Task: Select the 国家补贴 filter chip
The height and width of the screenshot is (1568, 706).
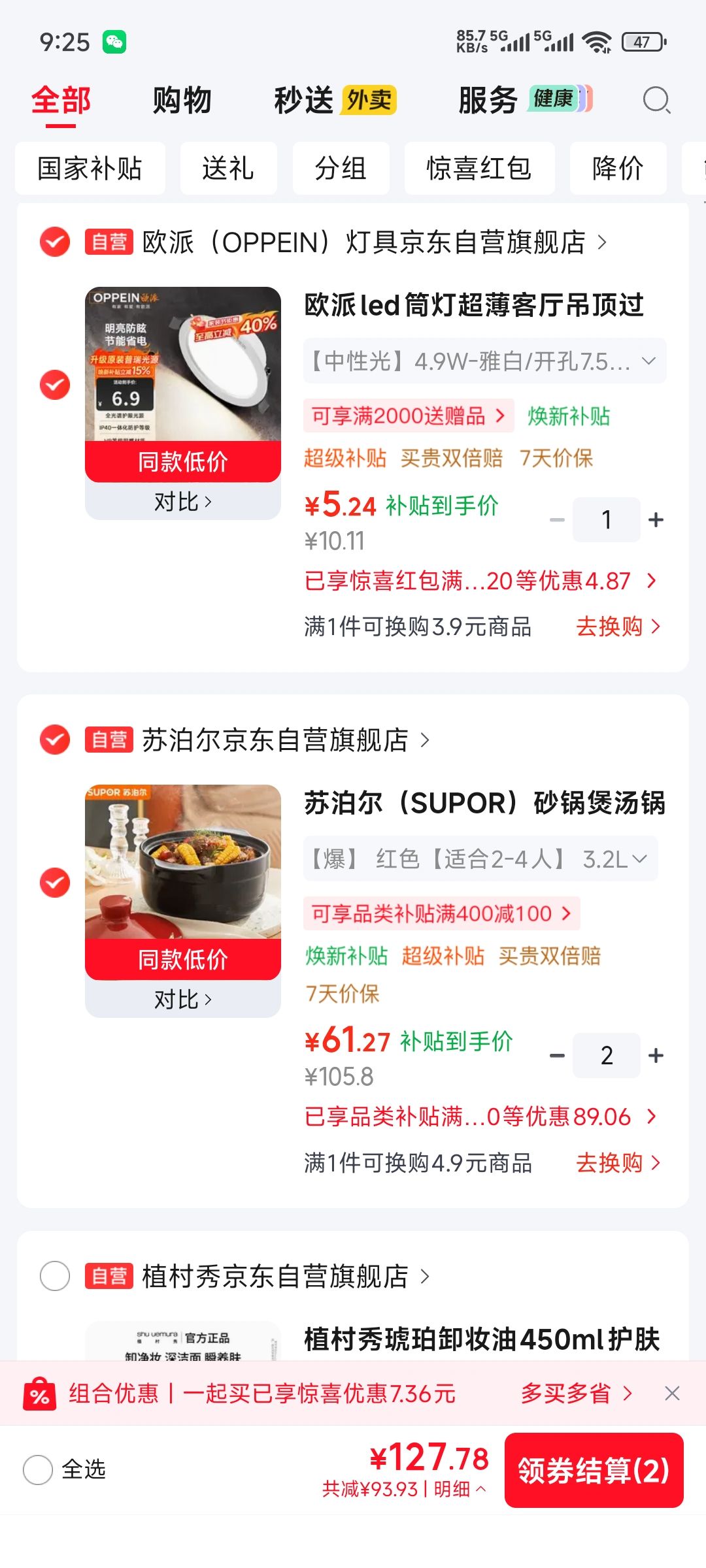Action: (x=90, y=169)
